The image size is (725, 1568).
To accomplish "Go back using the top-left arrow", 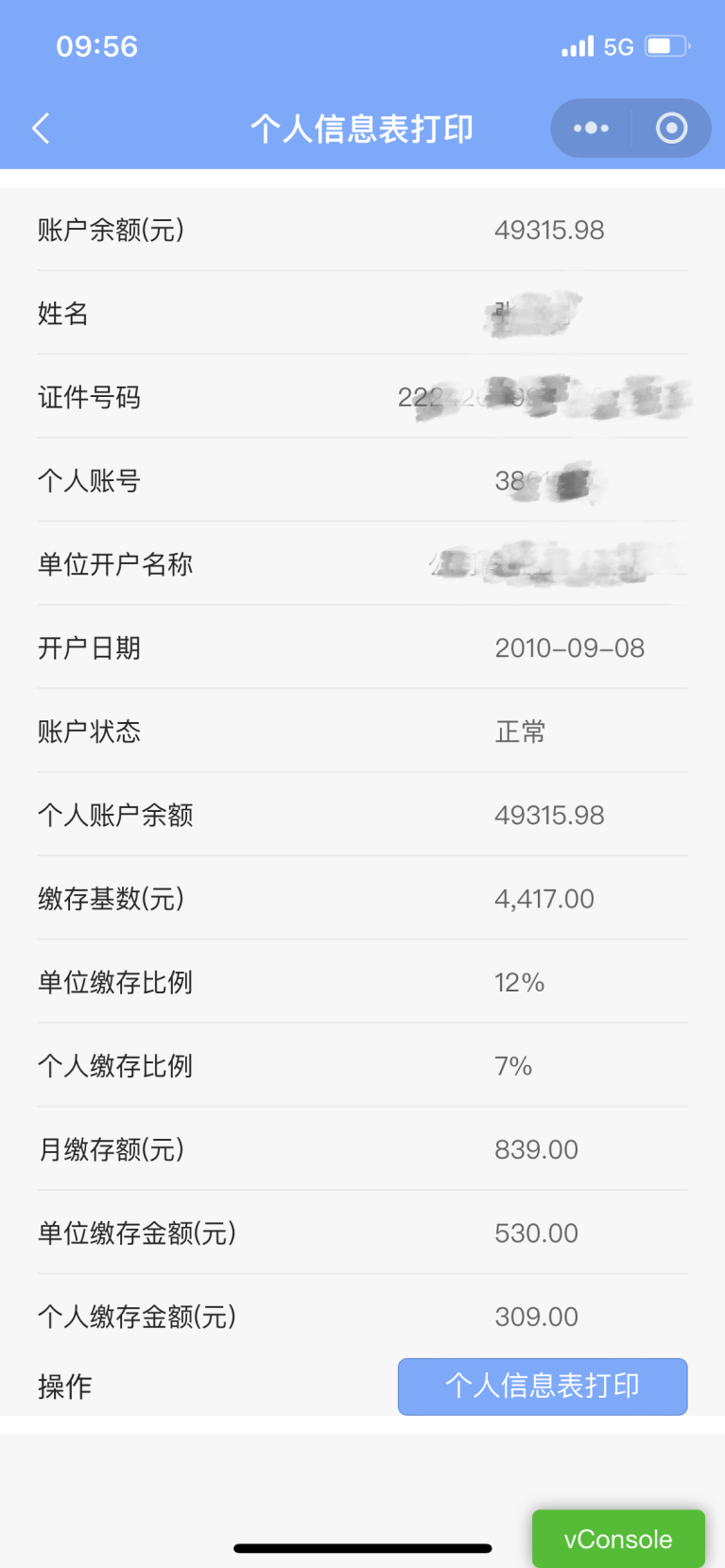I will tap(41, 129).
